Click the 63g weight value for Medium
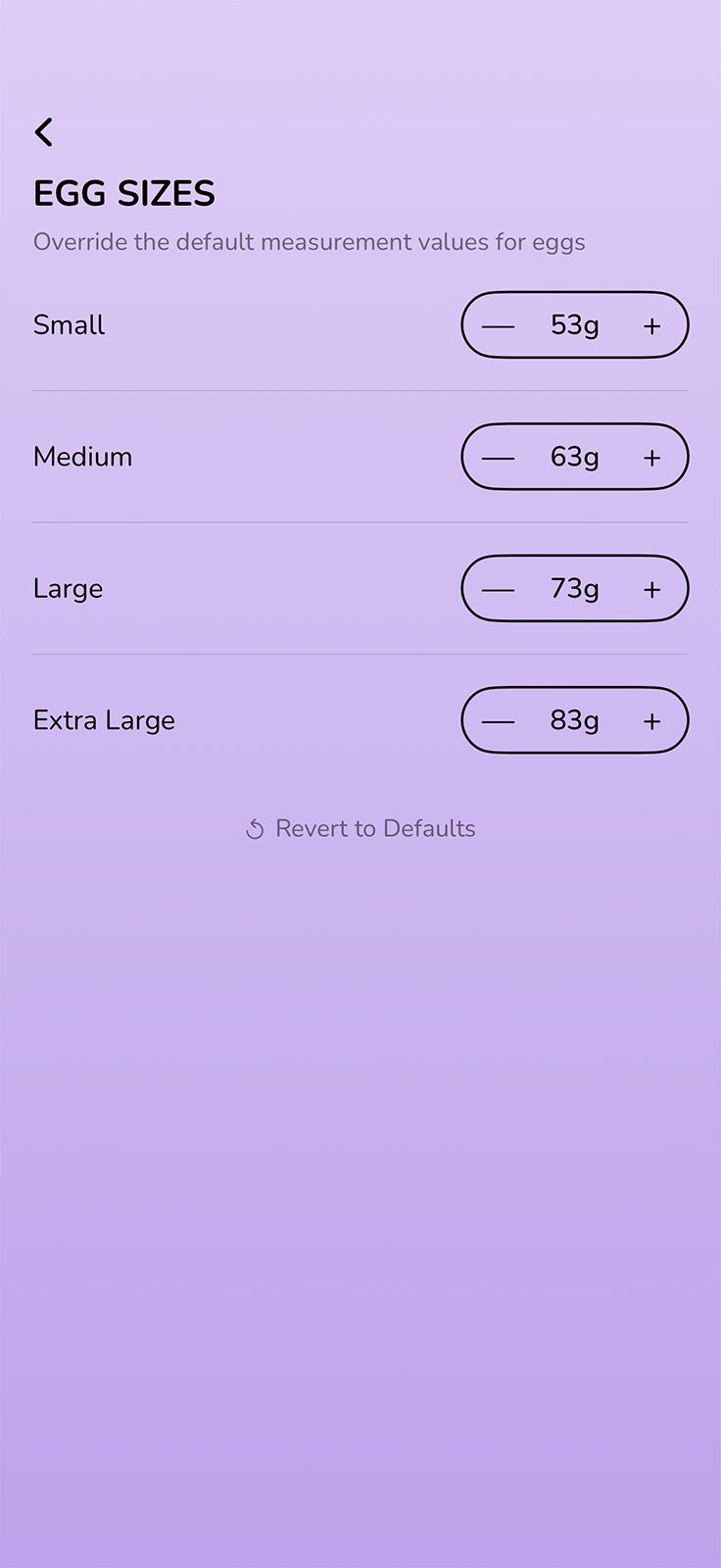Image resolution: width=721 pixels, height=1568 pixels. [x=574, y=456]
